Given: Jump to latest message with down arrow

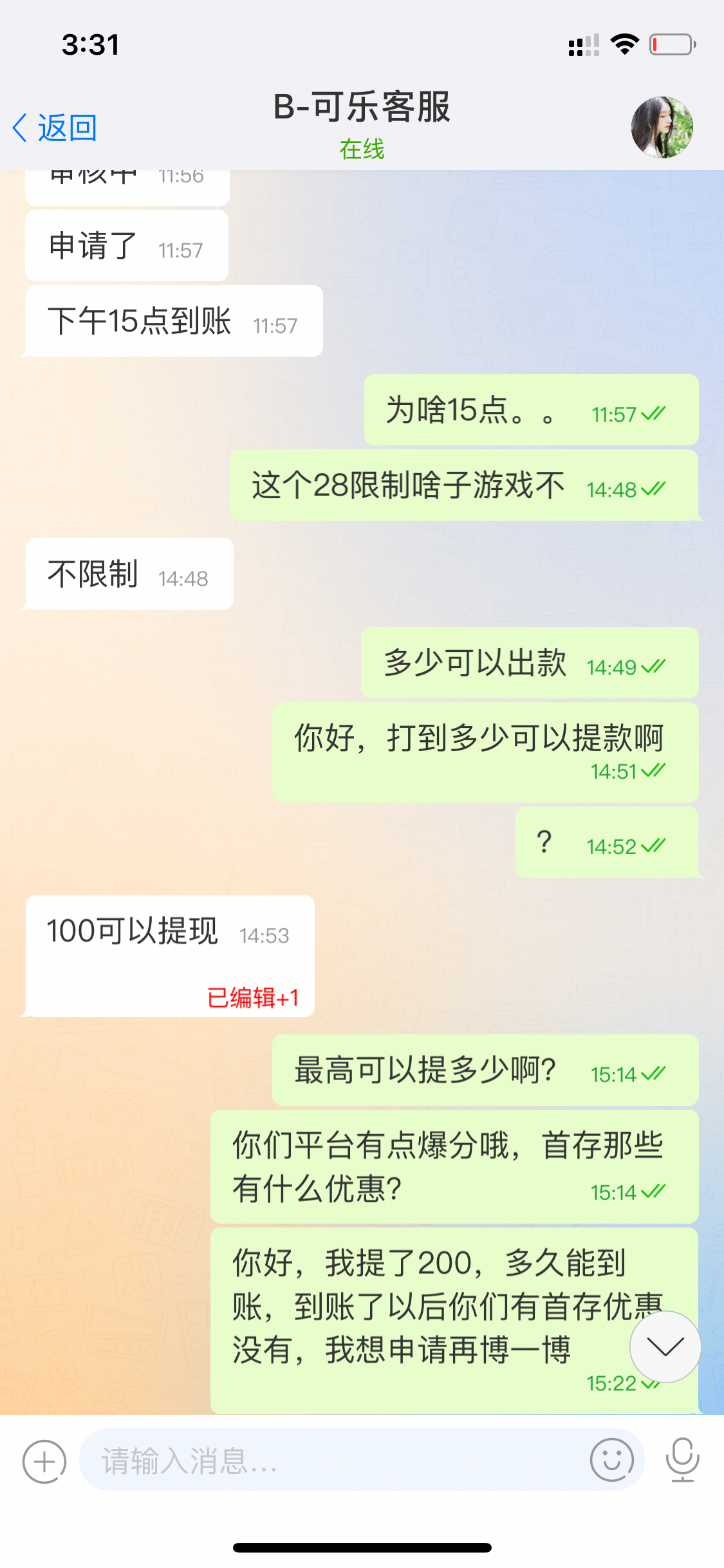Looking at the screenshot, I should tap(665, 1347).
